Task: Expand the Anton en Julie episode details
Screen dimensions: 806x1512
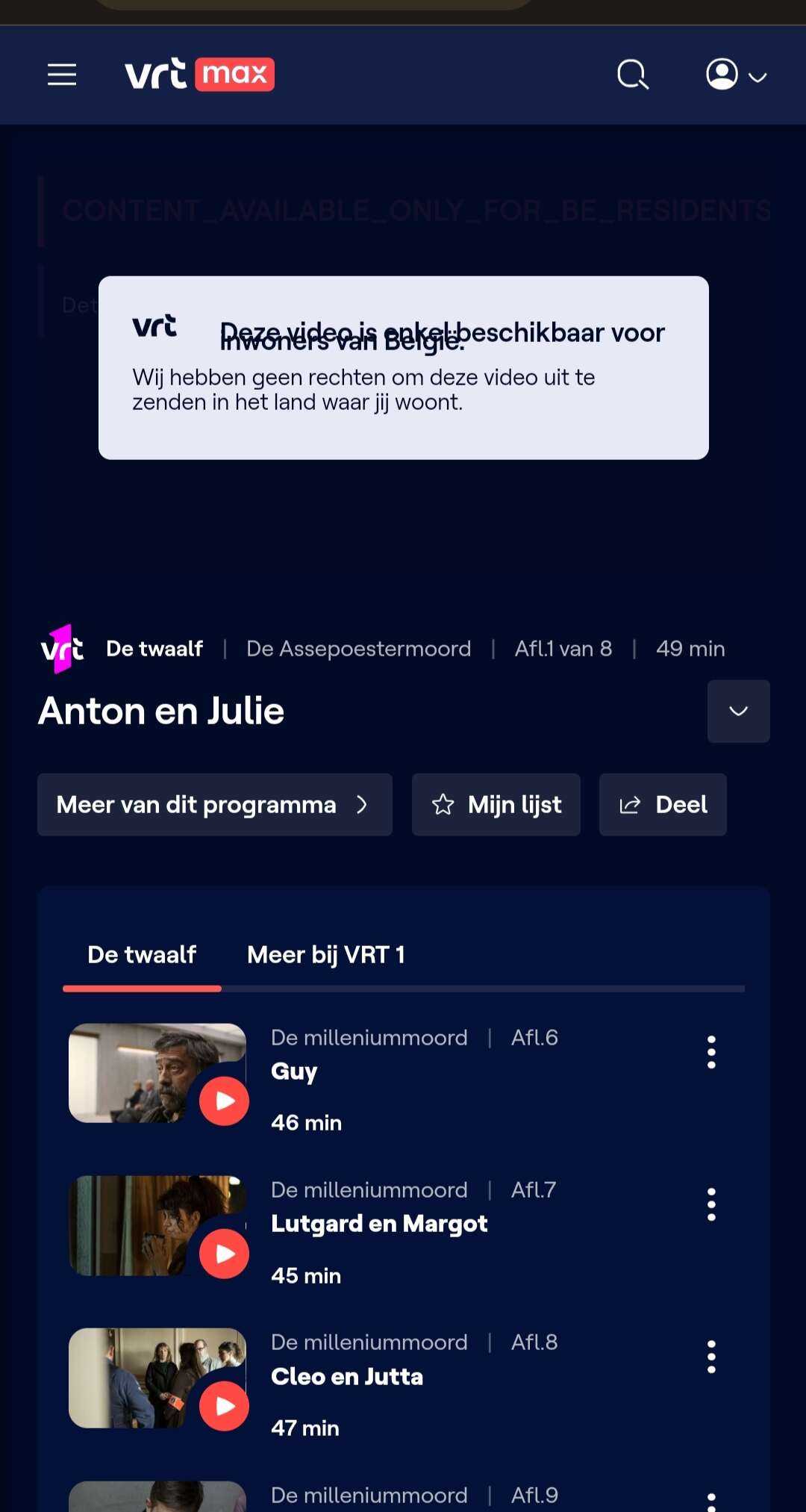Action: pos(738,711)
